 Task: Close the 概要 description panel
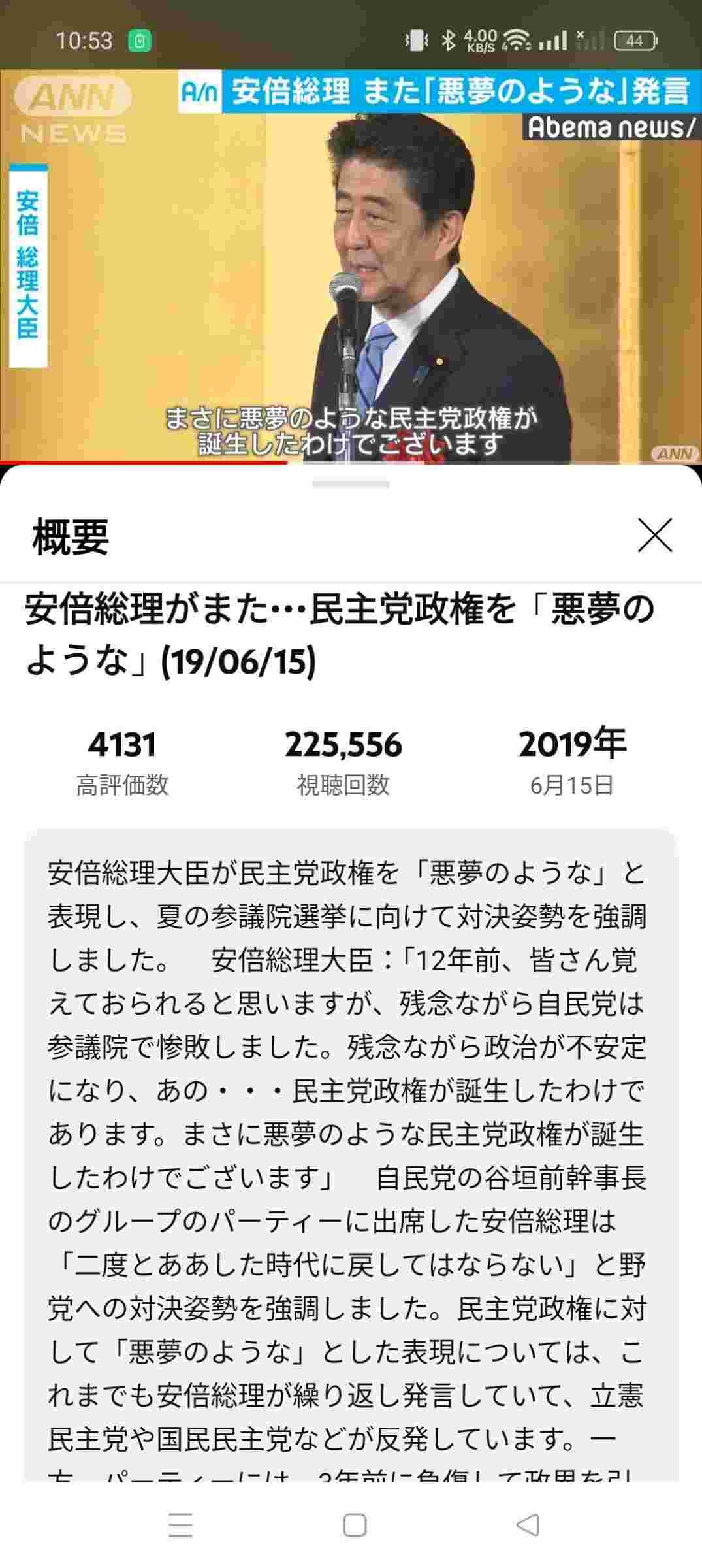[x=654, y=536]
